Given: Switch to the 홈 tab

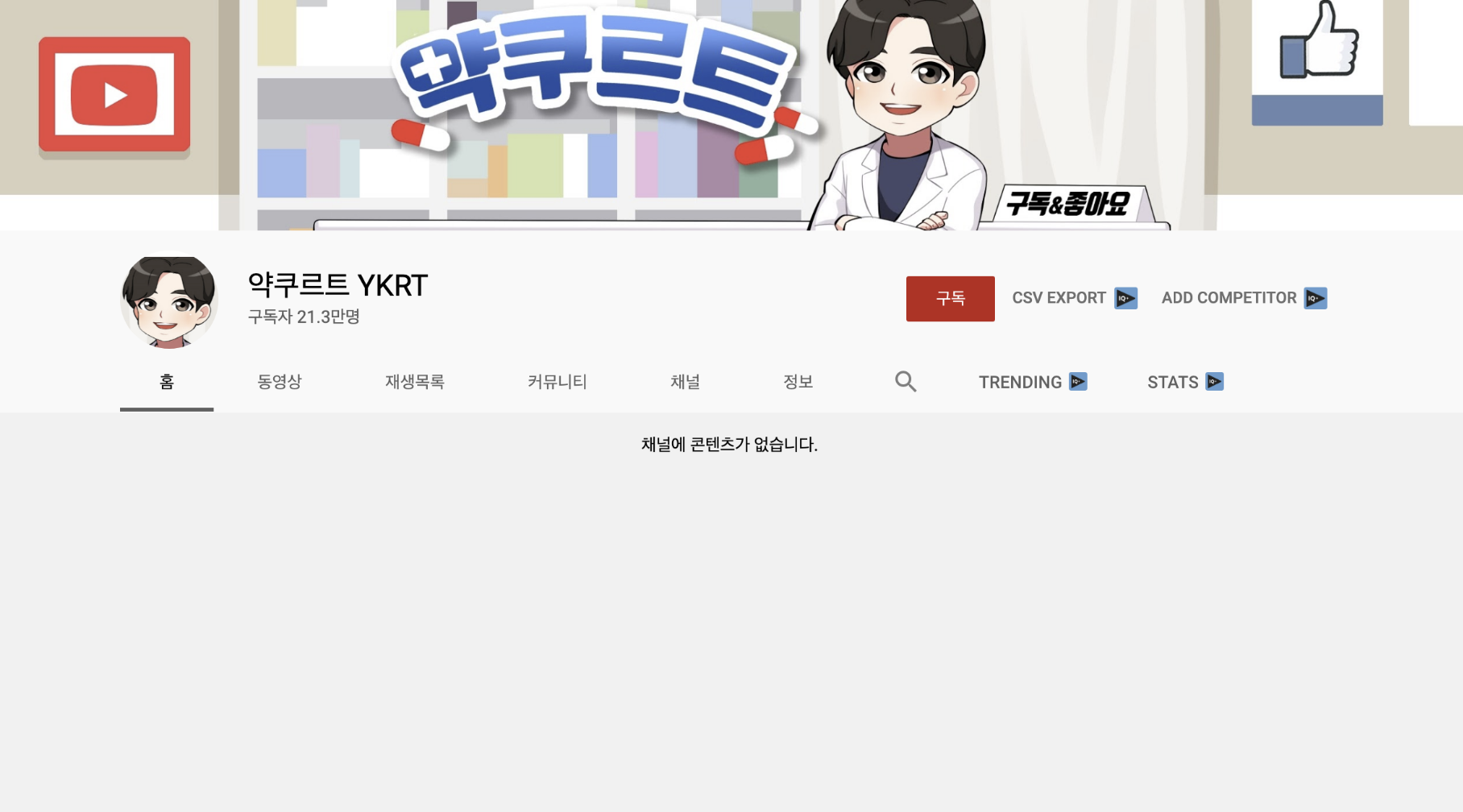Looking at the screenshot, I should coord(167,382).
